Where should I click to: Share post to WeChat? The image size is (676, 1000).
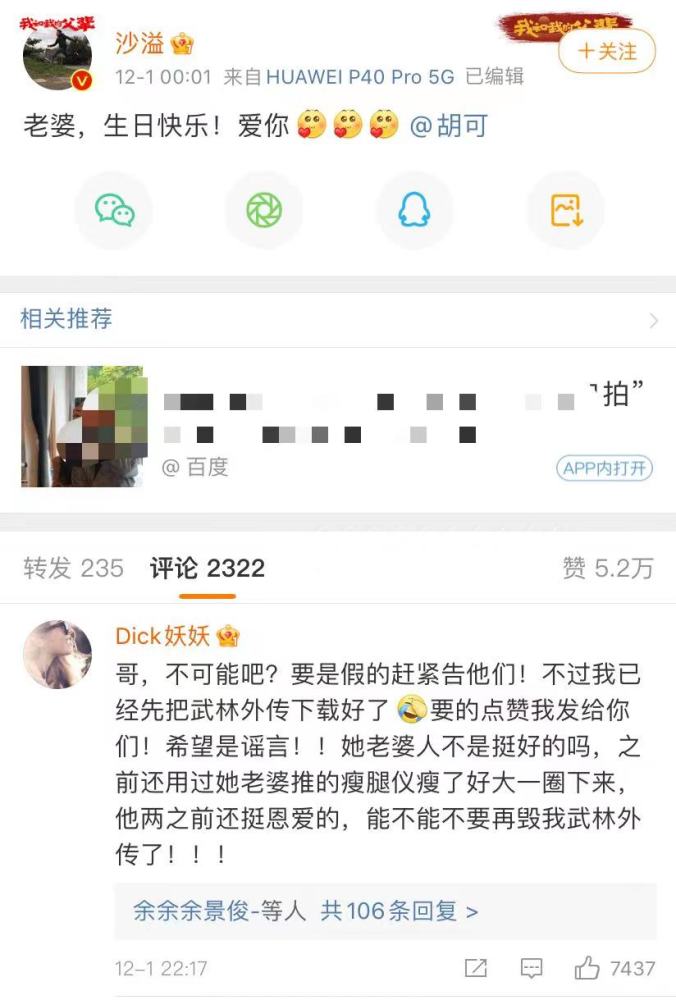(114, 210)
